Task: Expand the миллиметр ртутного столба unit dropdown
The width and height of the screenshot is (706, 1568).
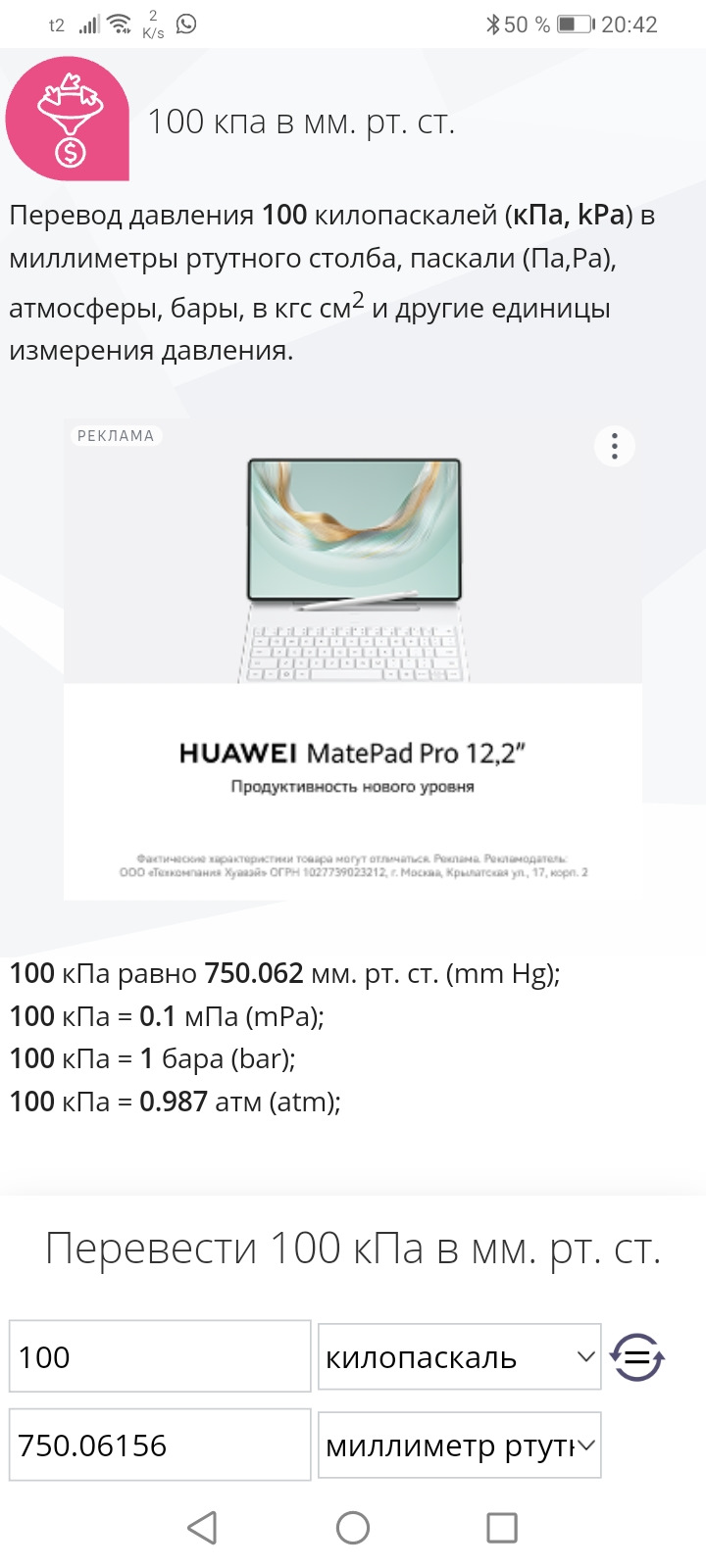Action: (x=459, y=1445)
